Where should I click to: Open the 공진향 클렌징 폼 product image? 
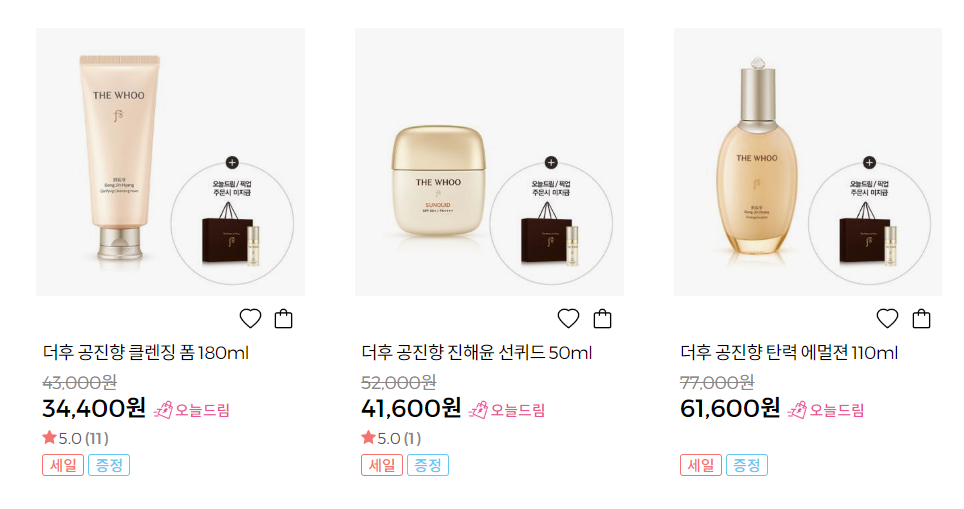(x=170, y=162)
